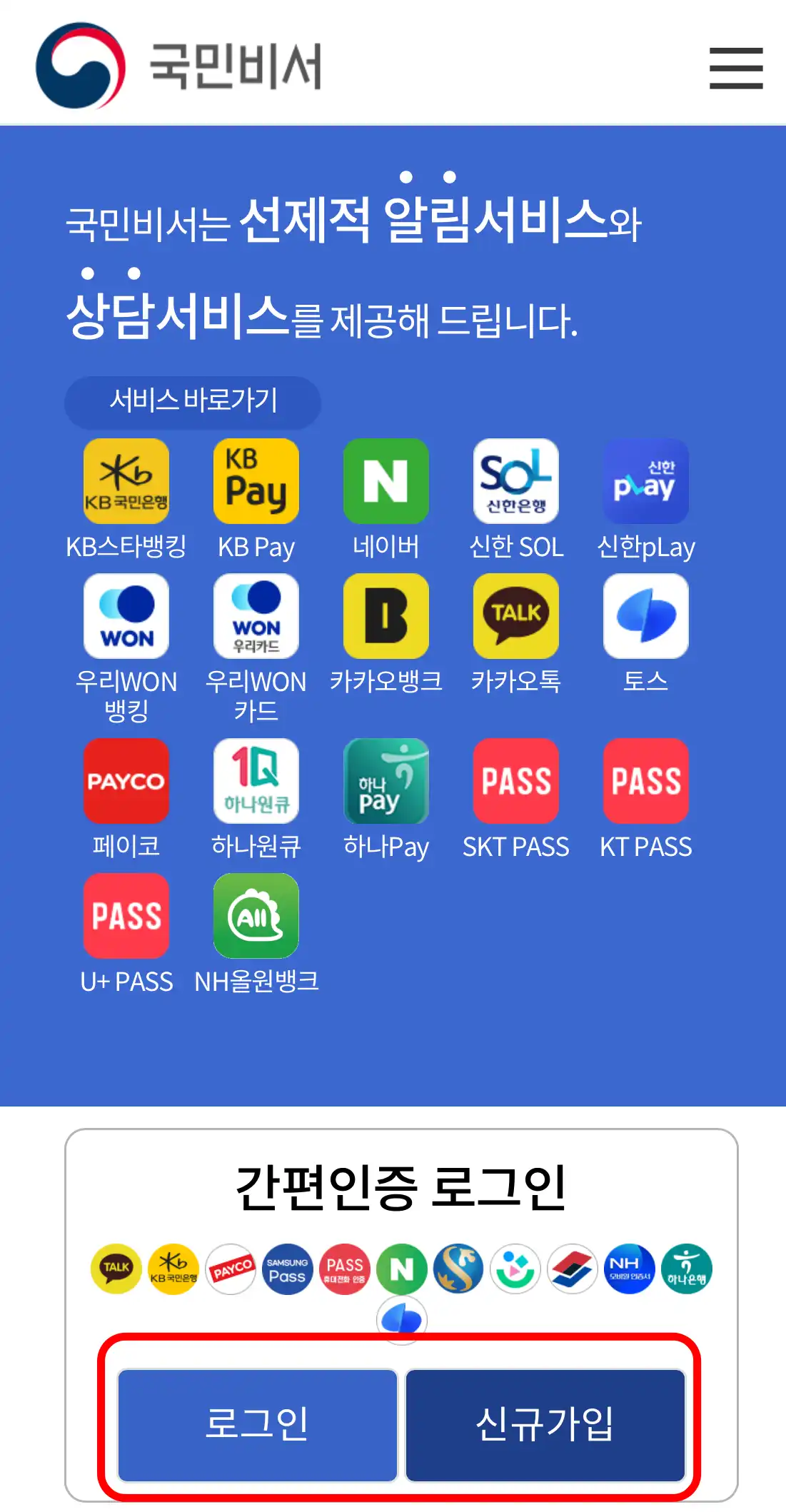Screen dimensions: 786x1512
Task: Open the hamburger navigation menu
Action: (735, 69)
